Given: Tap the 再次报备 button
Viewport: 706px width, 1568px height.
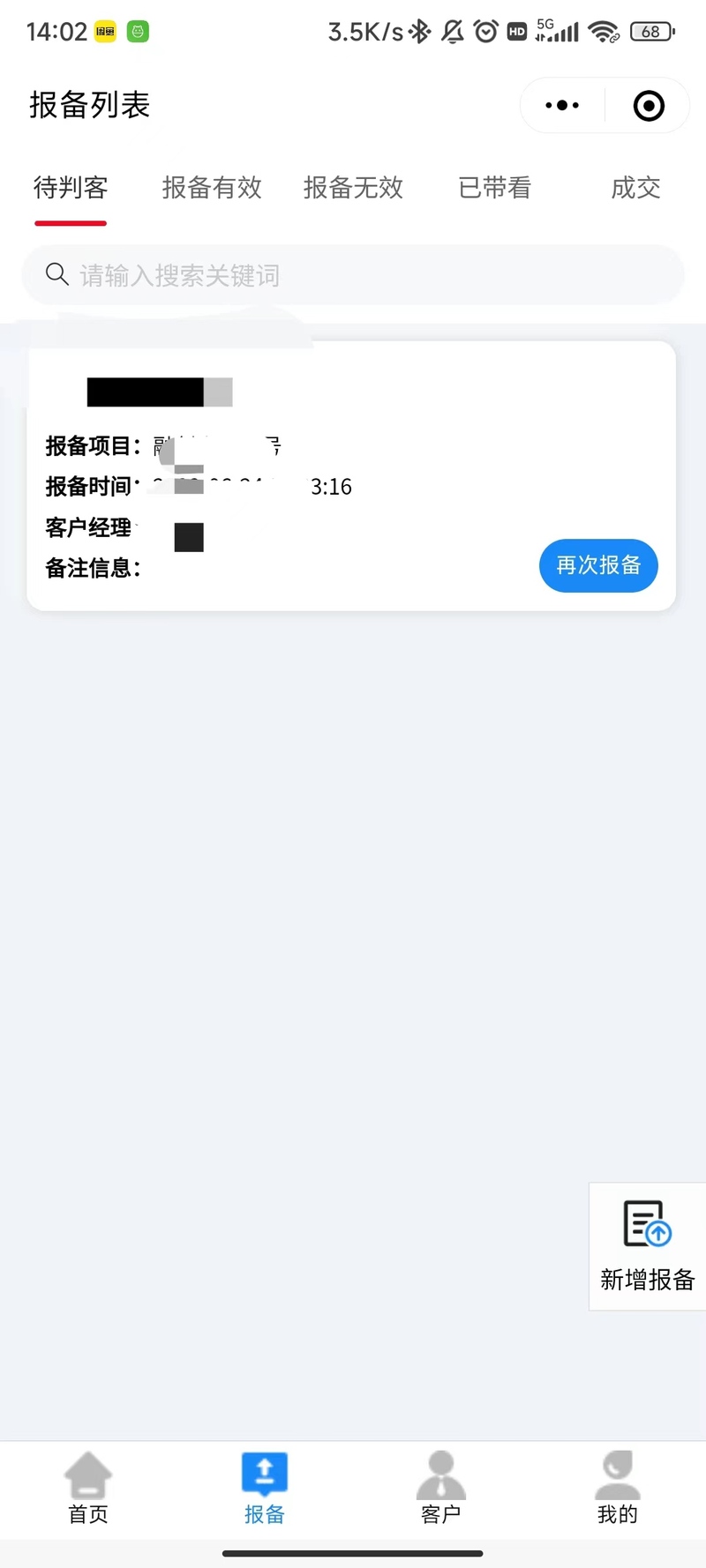Looking at the screenshot, I should [x=598, y=565].
